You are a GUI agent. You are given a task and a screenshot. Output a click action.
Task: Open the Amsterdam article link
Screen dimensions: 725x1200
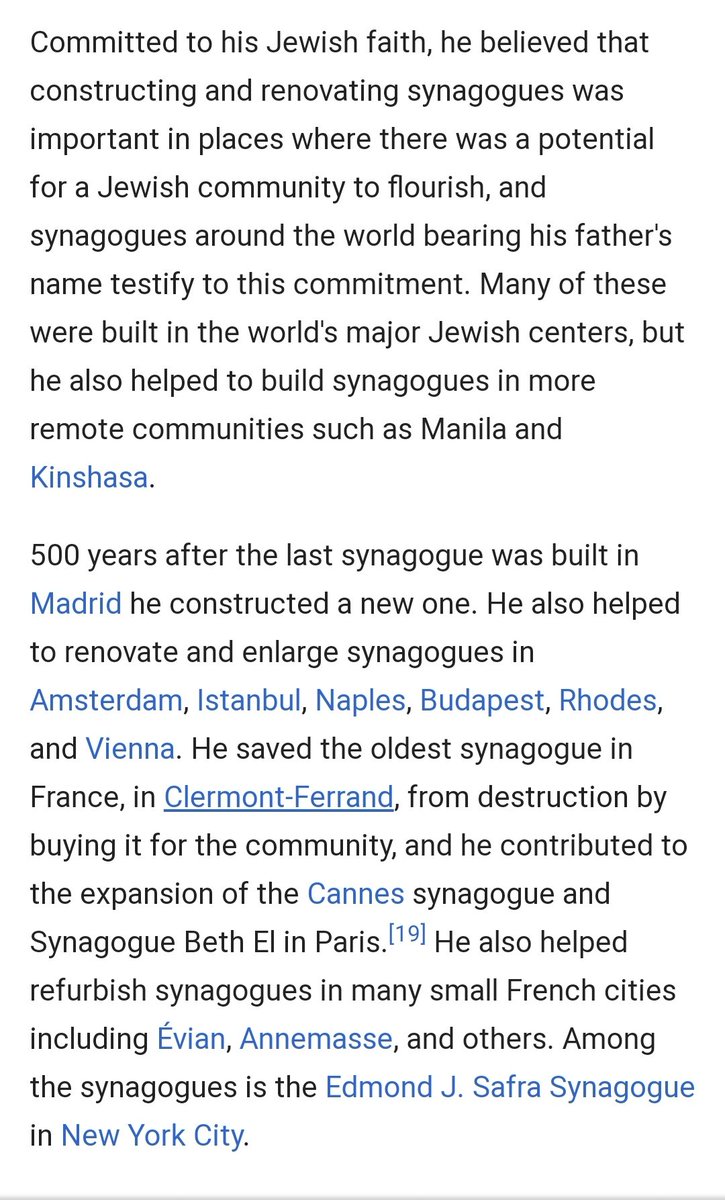(106, 700)
